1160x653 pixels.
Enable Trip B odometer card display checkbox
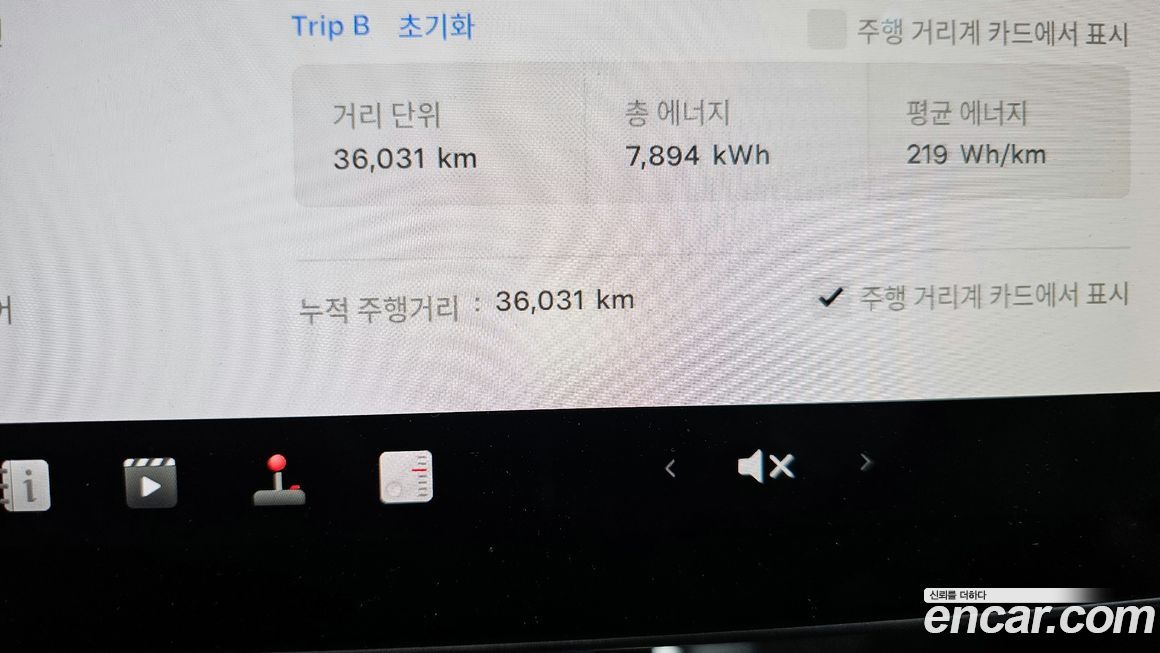point(826,31)
